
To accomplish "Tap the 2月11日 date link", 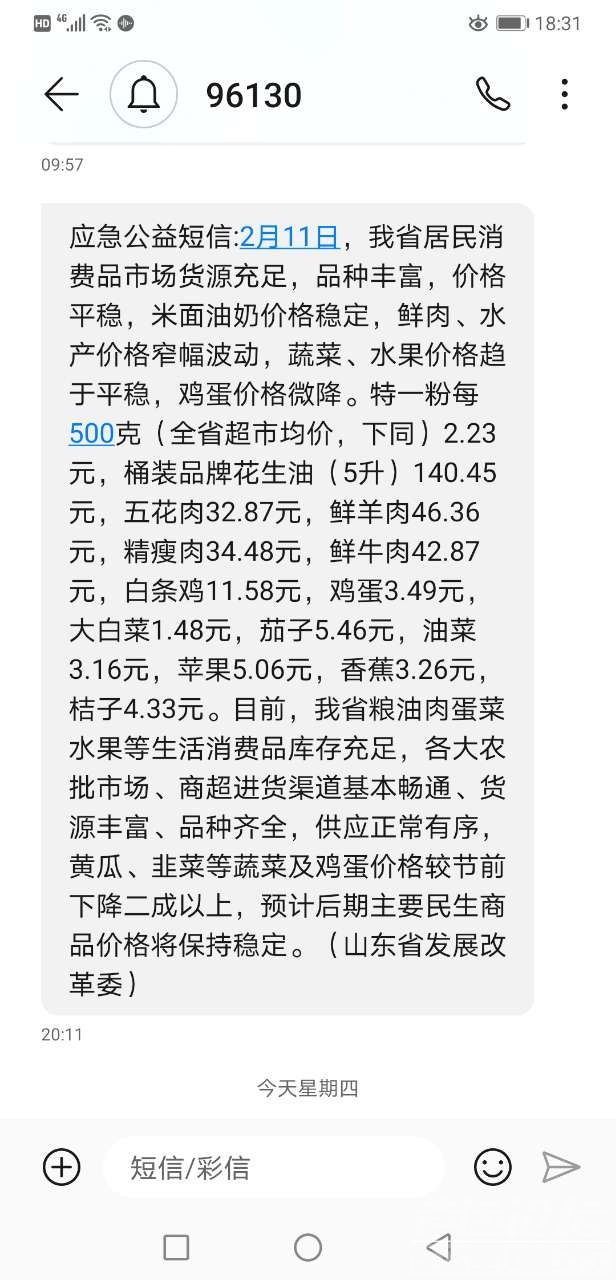I will point(289,237).
